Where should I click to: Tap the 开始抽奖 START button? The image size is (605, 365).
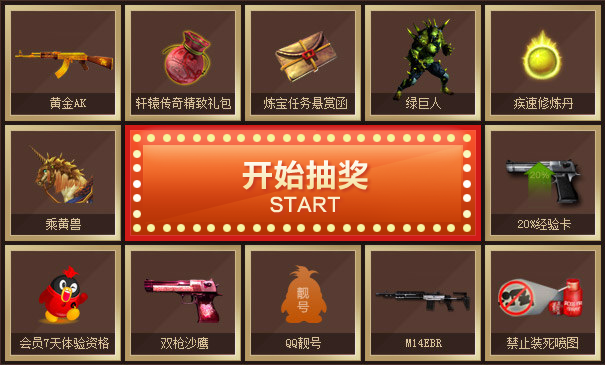click(303, 183)
